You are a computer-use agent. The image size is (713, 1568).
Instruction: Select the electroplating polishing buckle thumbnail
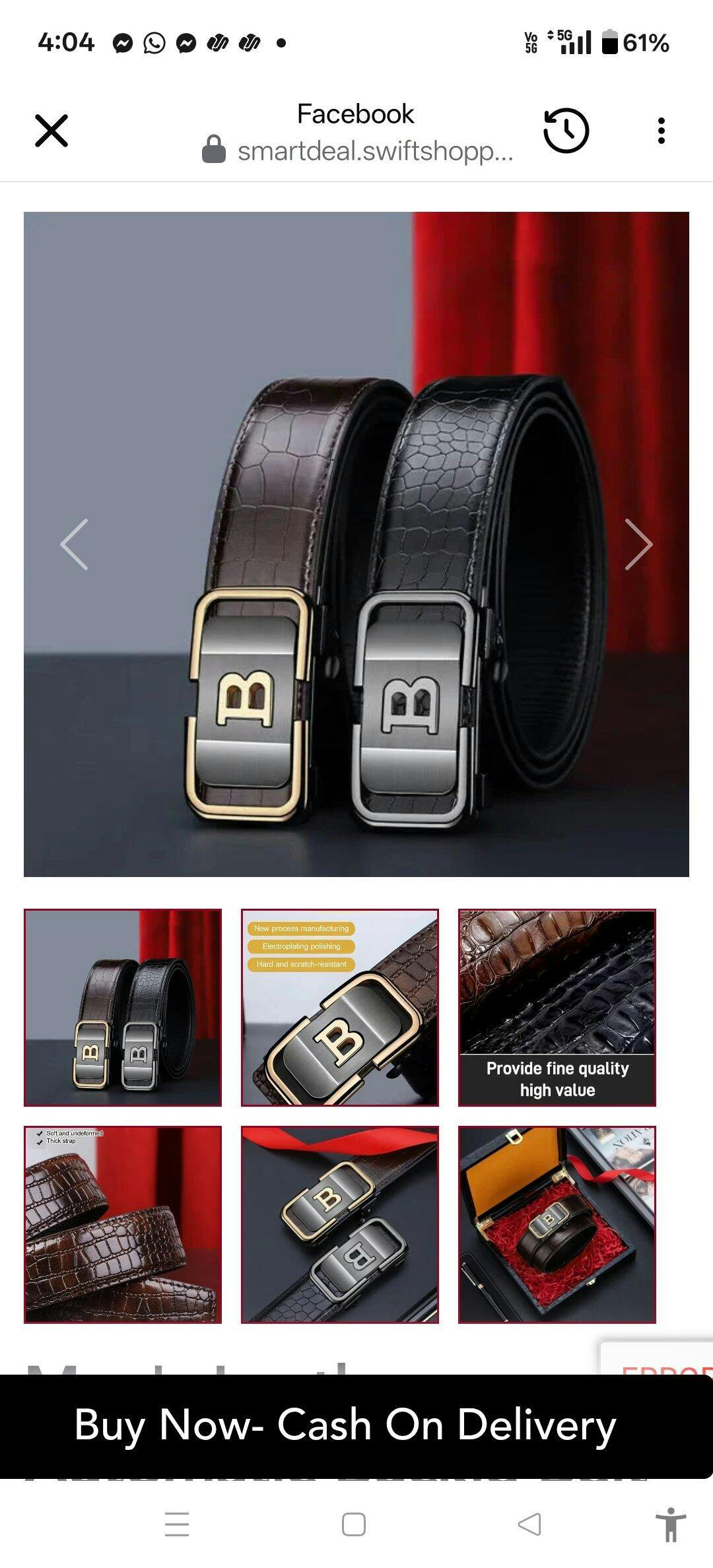point(340,1007)
